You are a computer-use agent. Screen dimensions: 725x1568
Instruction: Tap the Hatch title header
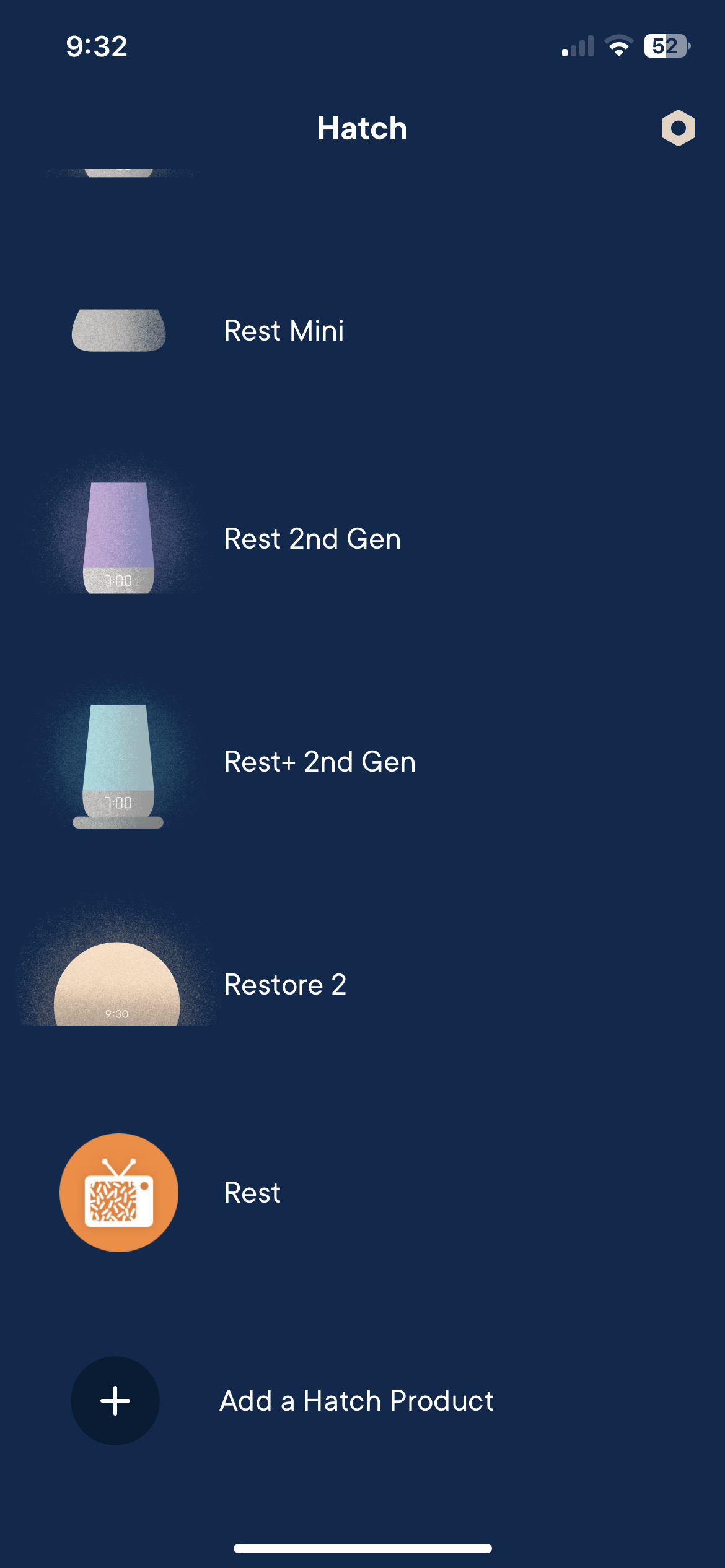point(362,128)
